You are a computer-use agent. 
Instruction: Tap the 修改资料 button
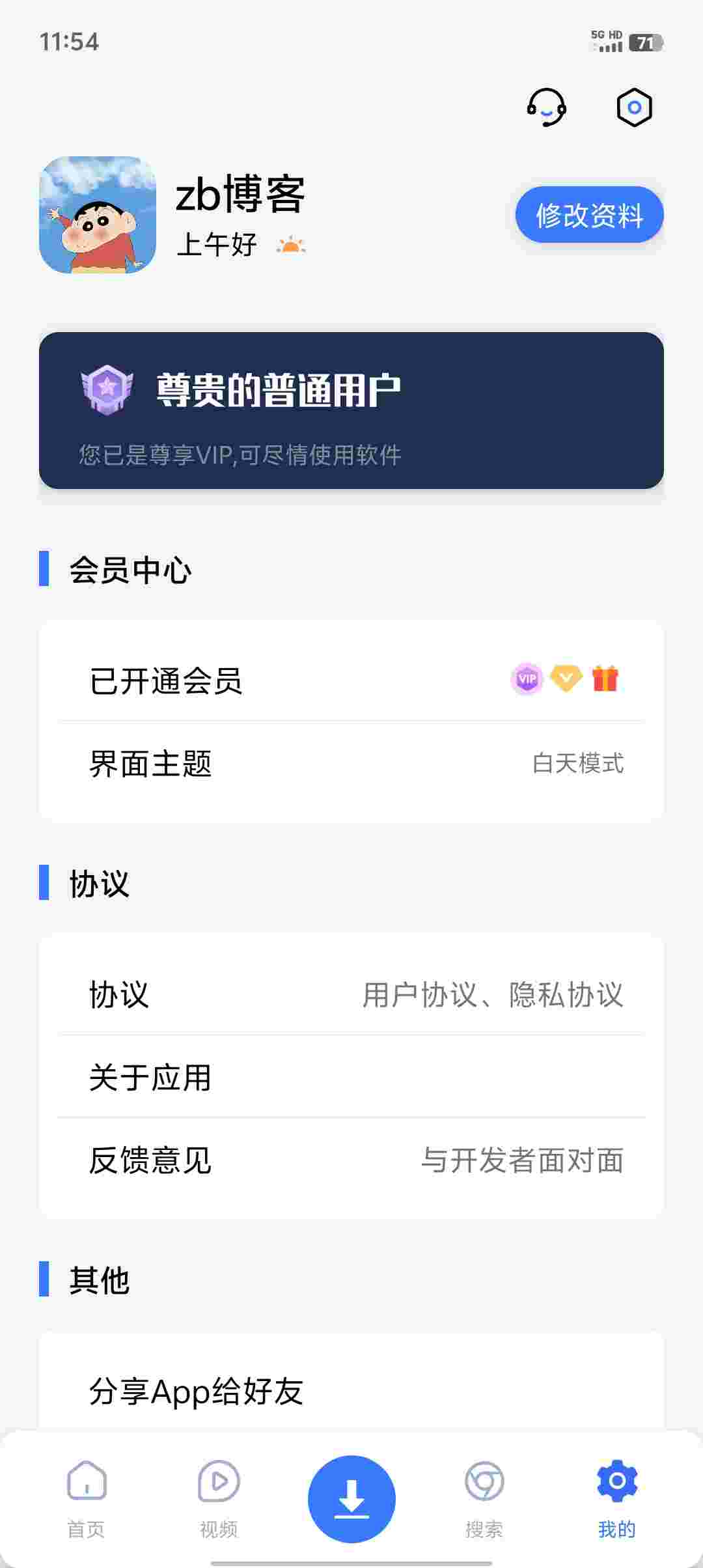pos(589,215)
